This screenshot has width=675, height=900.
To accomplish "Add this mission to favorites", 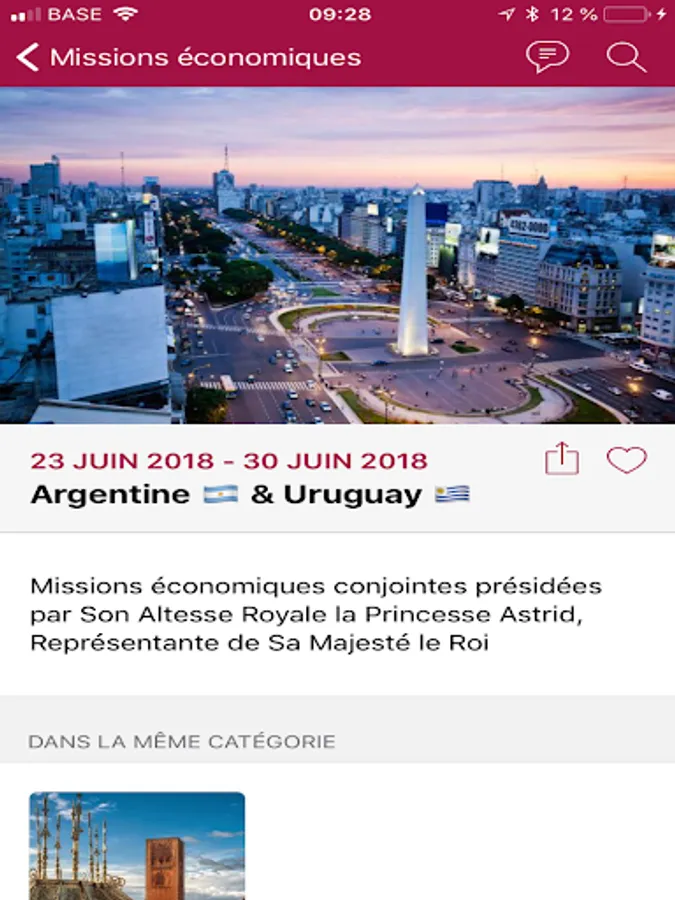I will point(627,460).
